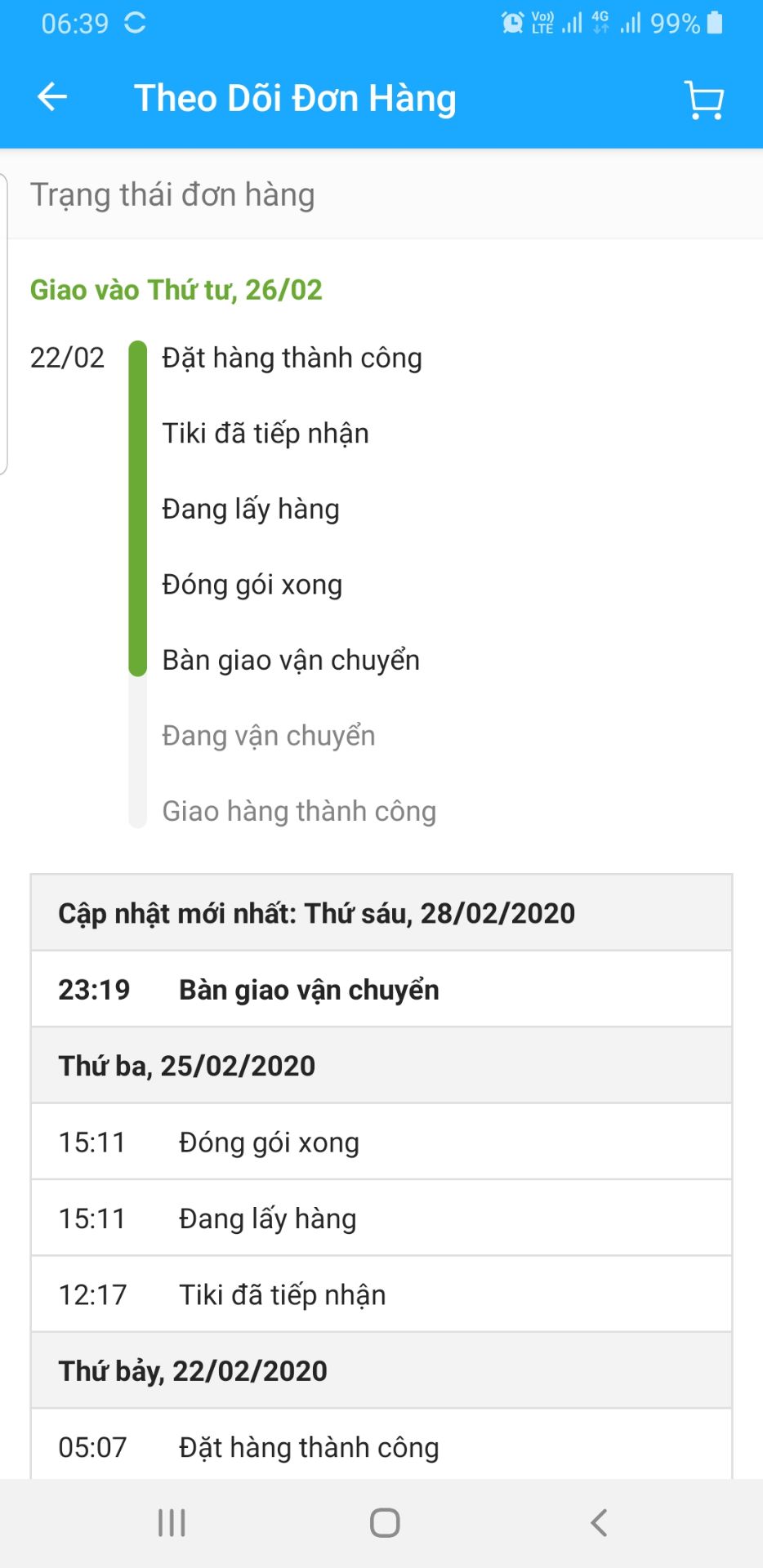Open the shopping cart
763x1568 pixels.
(x=704, y=98)
